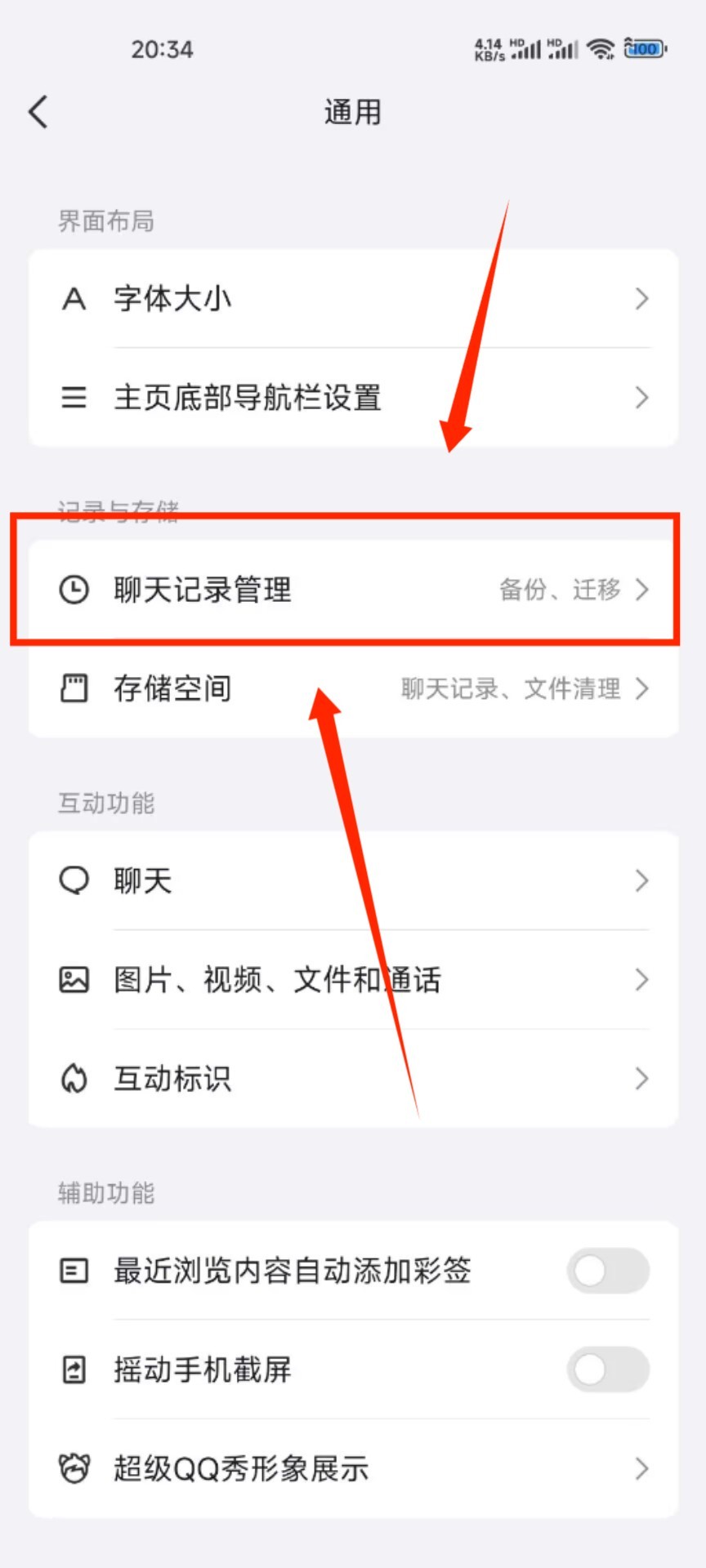Open 图片、视频、文件和通话 settings

(x=353, y=979)
